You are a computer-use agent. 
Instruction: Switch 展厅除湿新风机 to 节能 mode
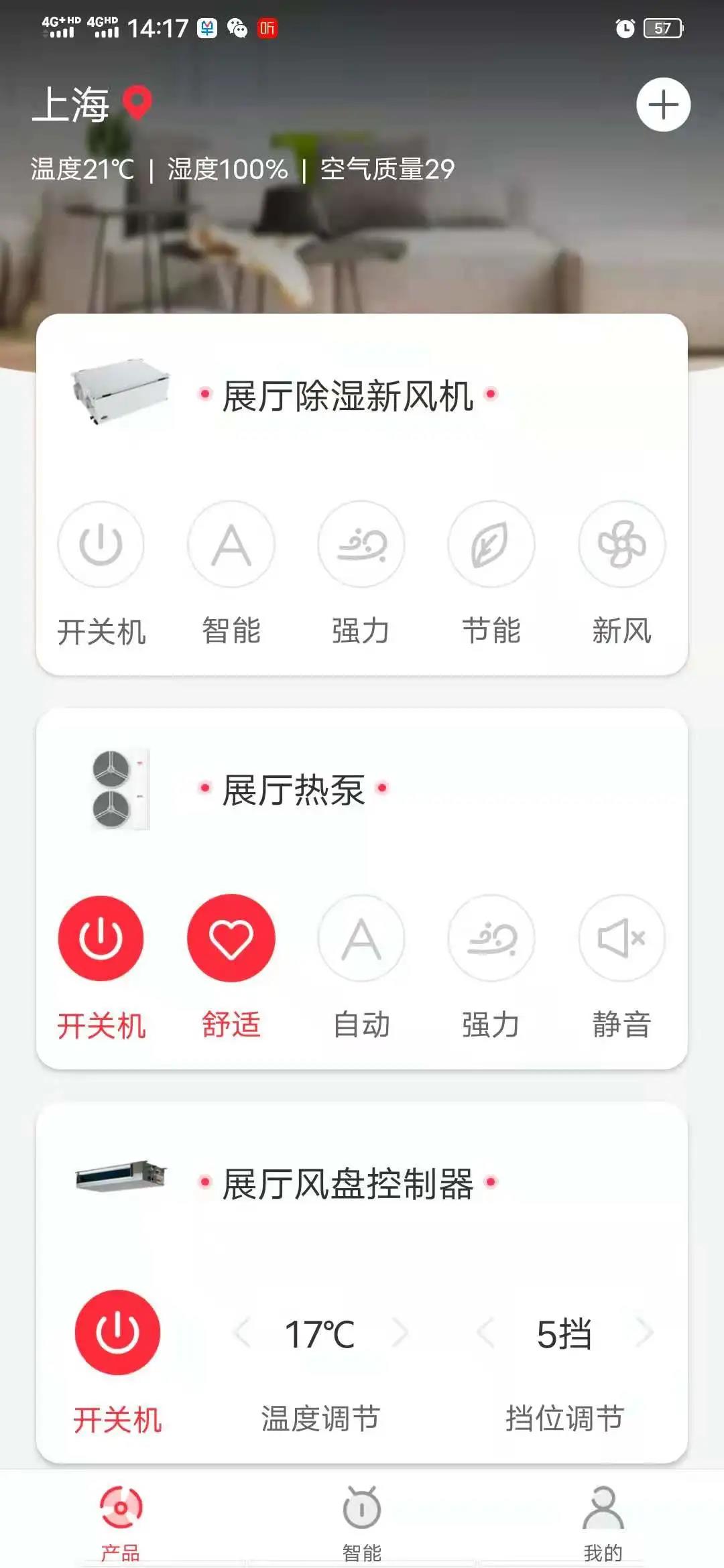pos(491,544)
